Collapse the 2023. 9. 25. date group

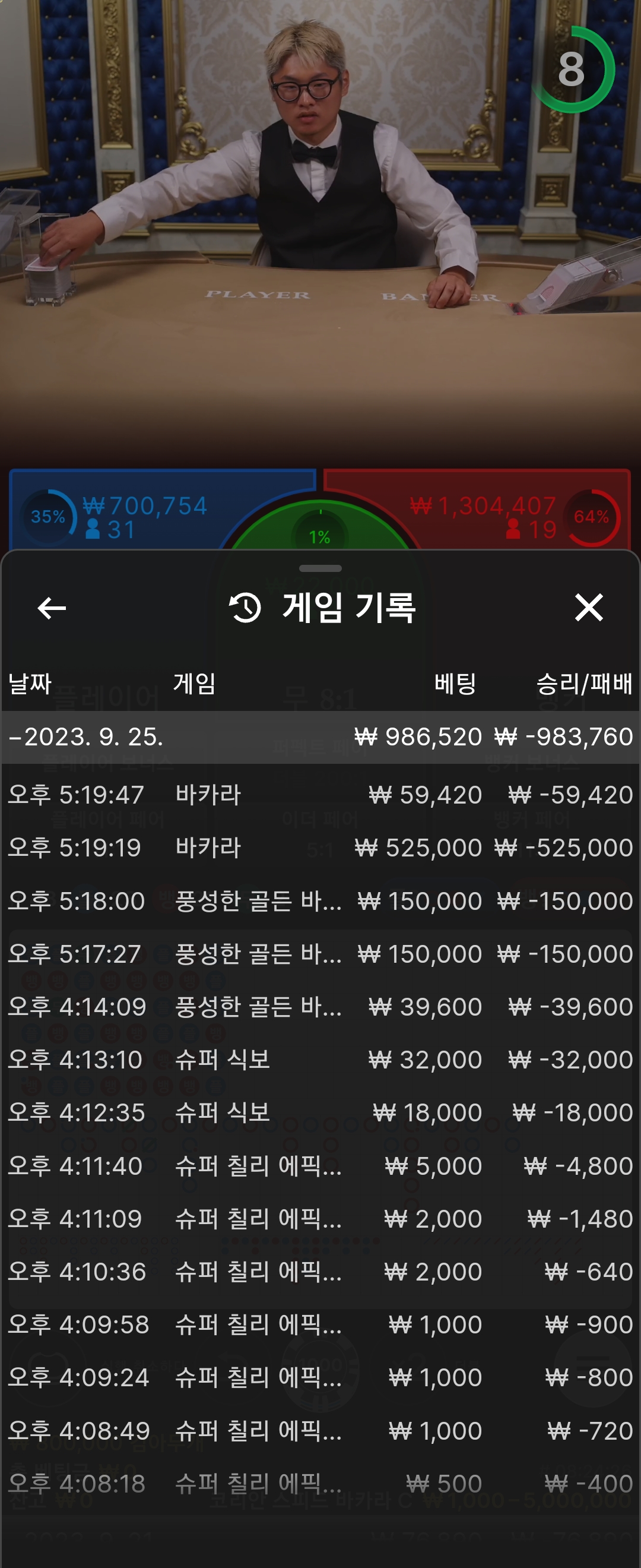pyautogui.click(x=320, y=736)
